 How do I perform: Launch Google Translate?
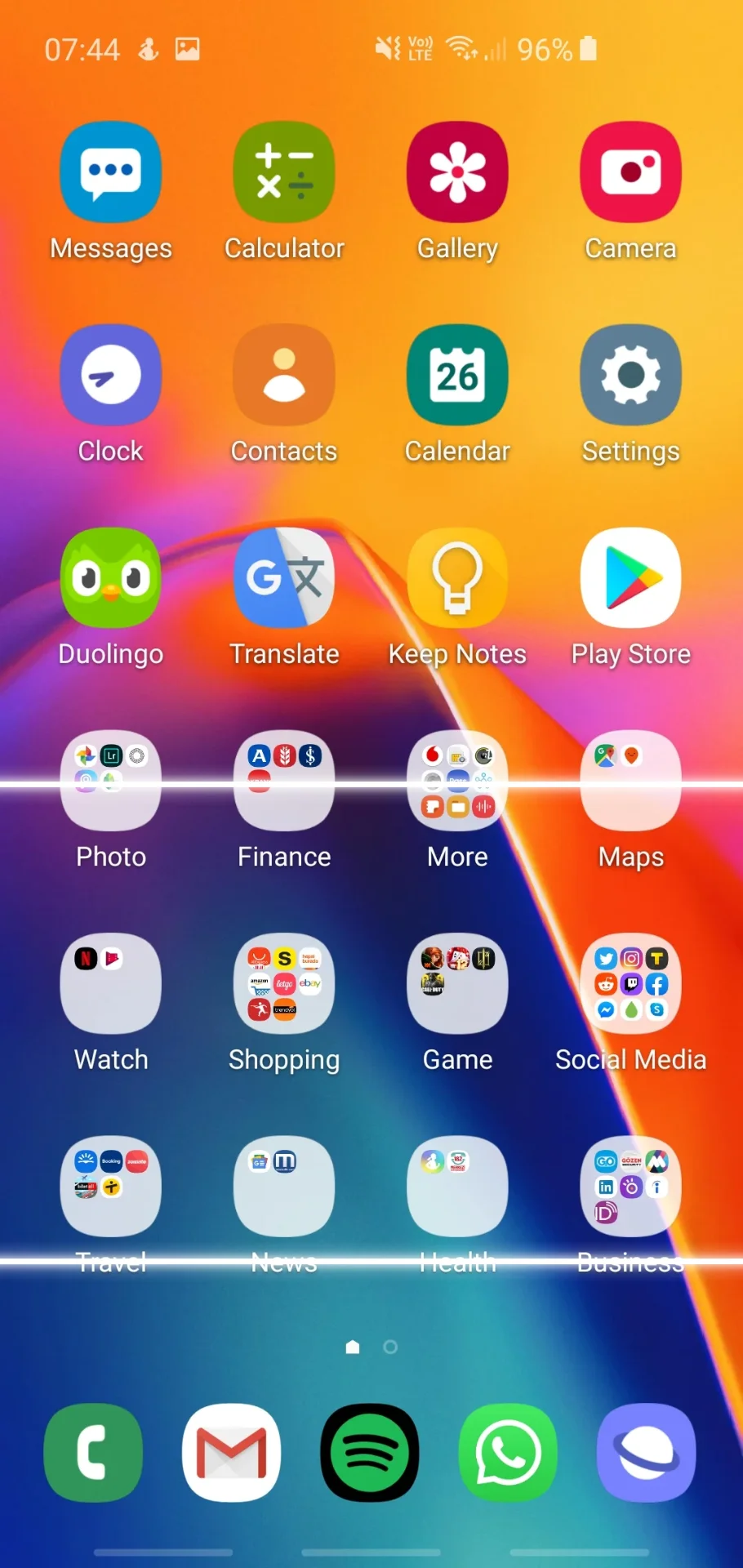coord(284,577)
